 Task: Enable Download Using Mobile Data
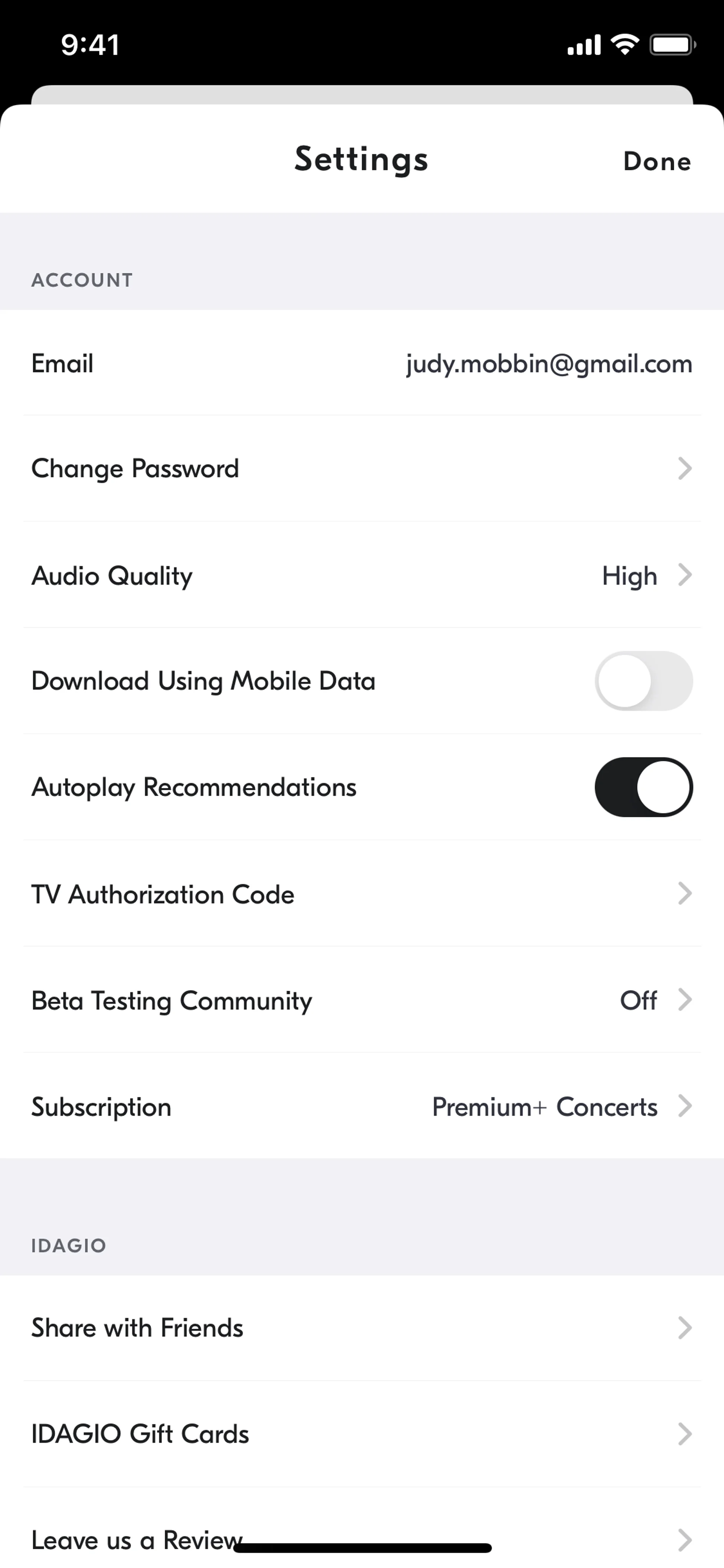pyautogui.click(x=643, y=681)
